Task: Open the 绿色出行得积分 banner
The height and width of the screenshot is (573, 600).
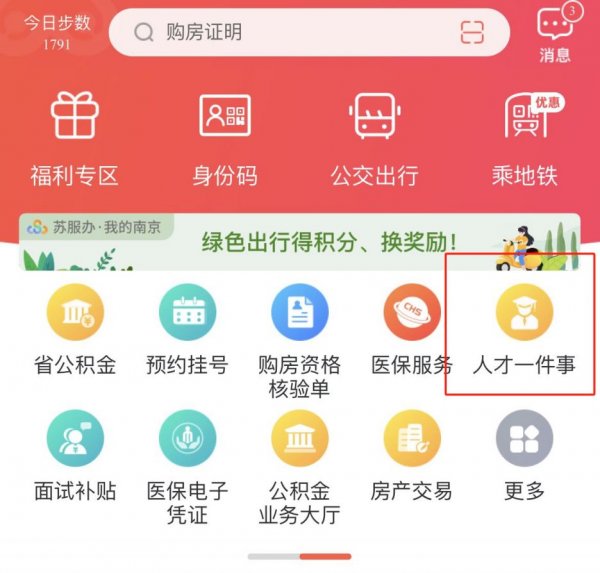Action: (x=298, y=243)
